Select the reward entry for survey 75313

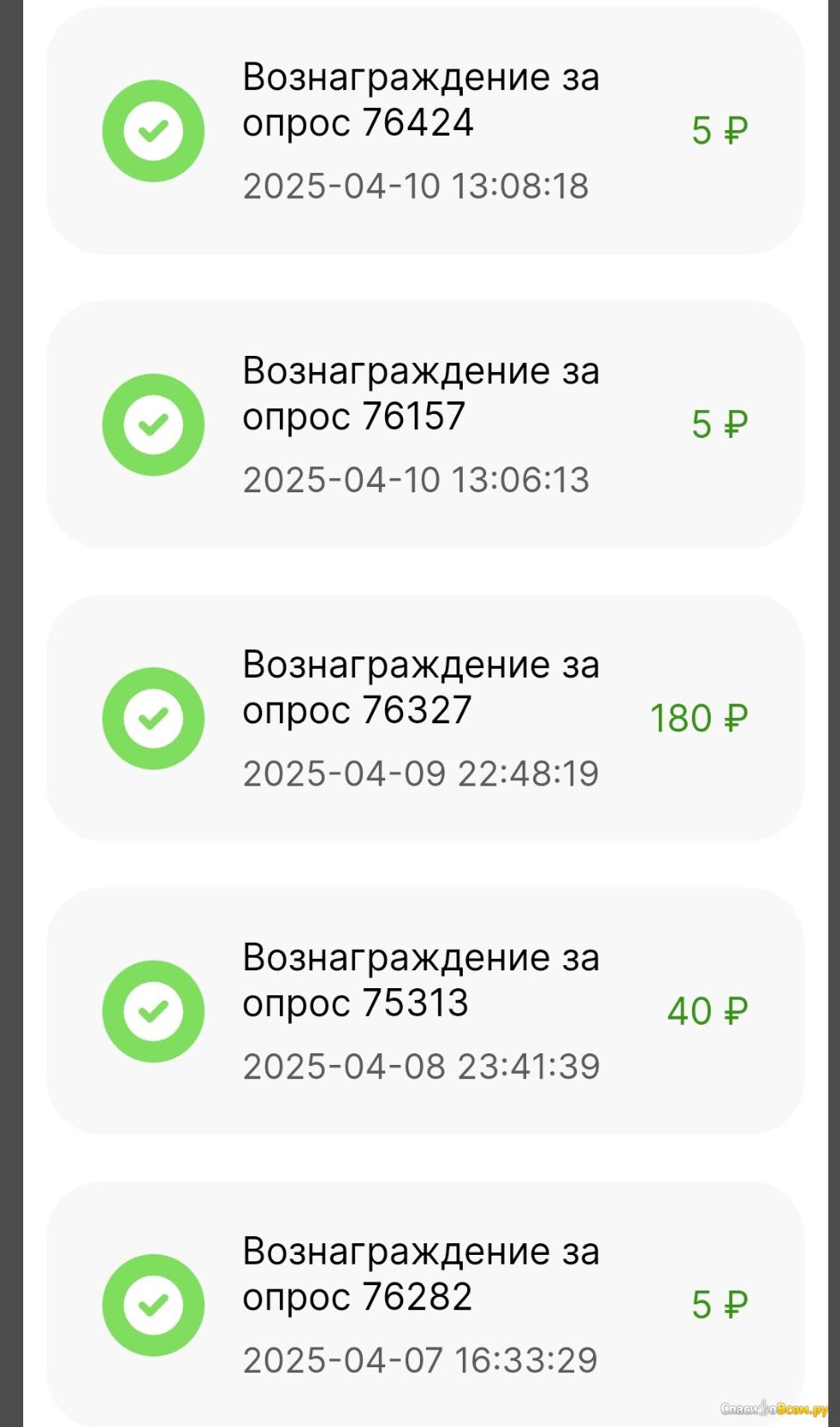point(424,1011)
